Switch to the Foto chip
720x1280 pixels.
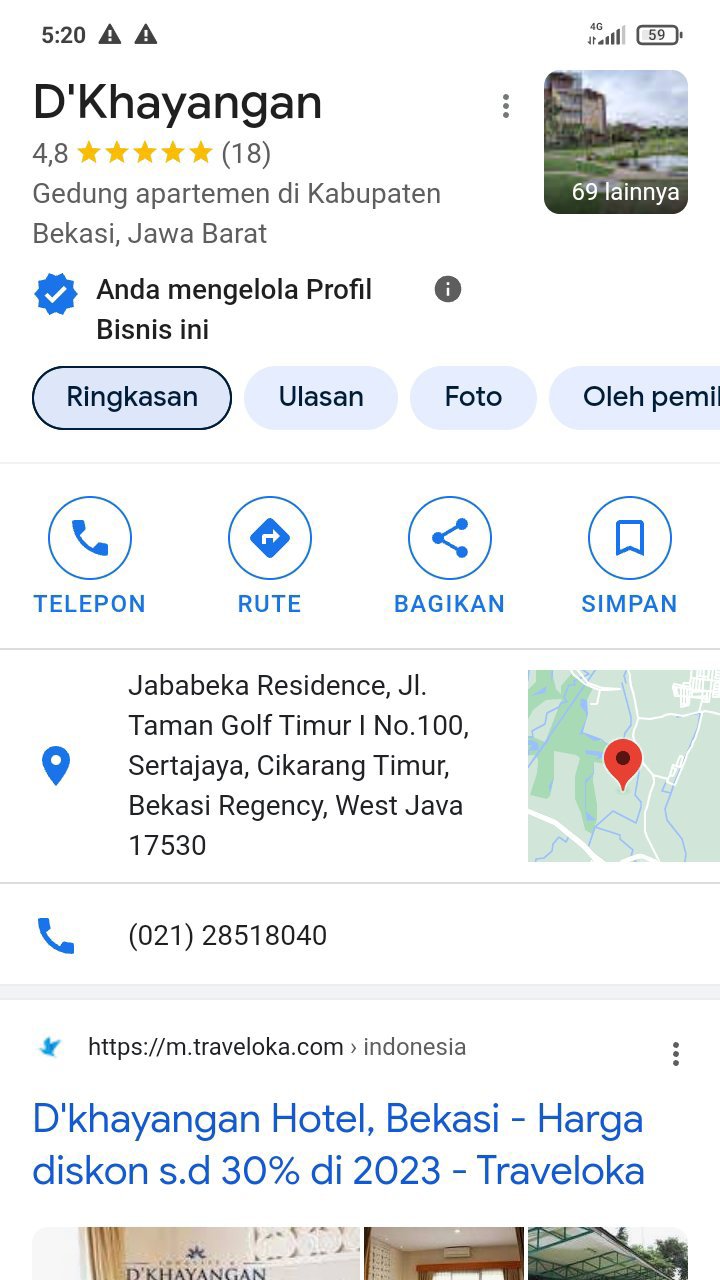click(x=473, y=397)
